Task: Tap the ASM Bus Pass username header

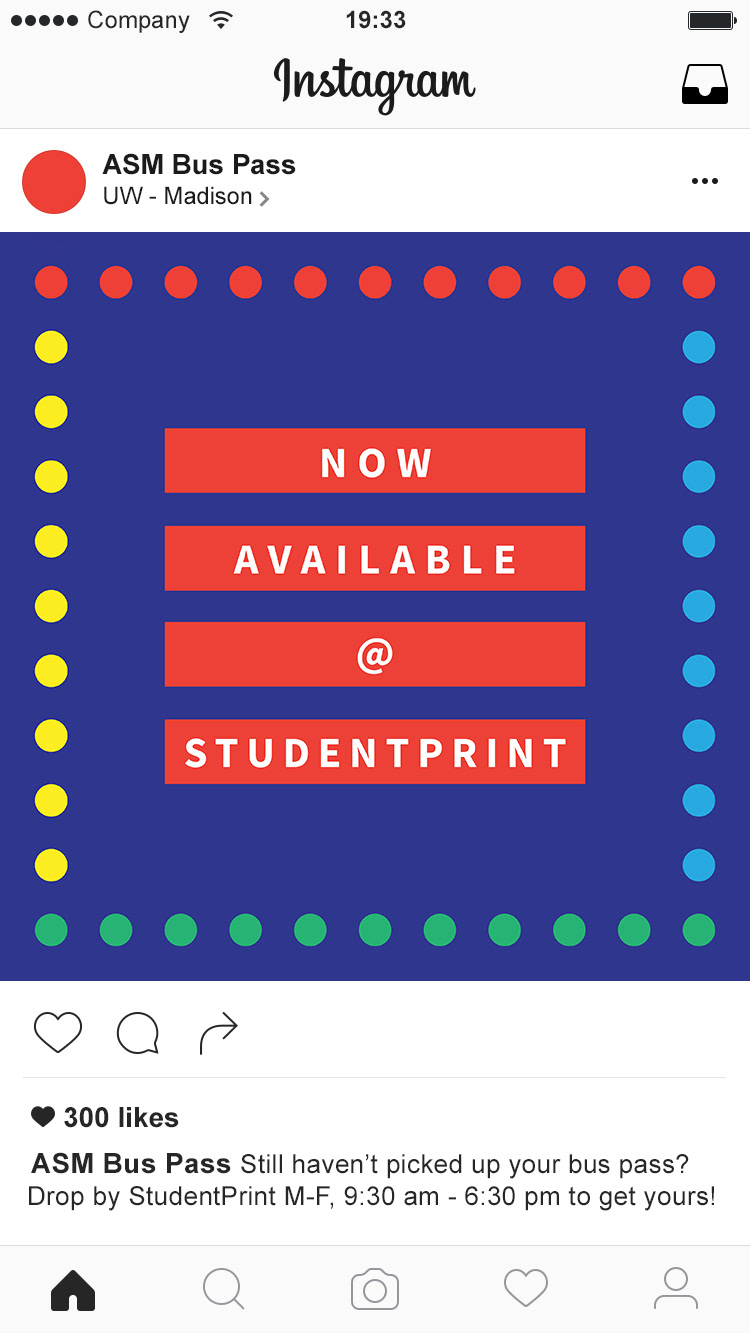Action: 199,165
